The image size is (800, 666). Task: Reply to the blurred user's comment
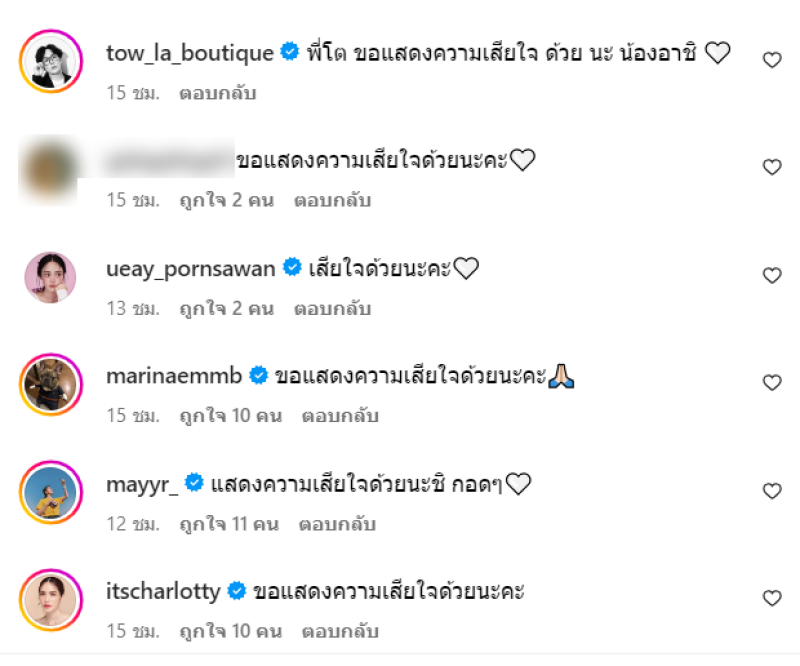tap(332, 200)
